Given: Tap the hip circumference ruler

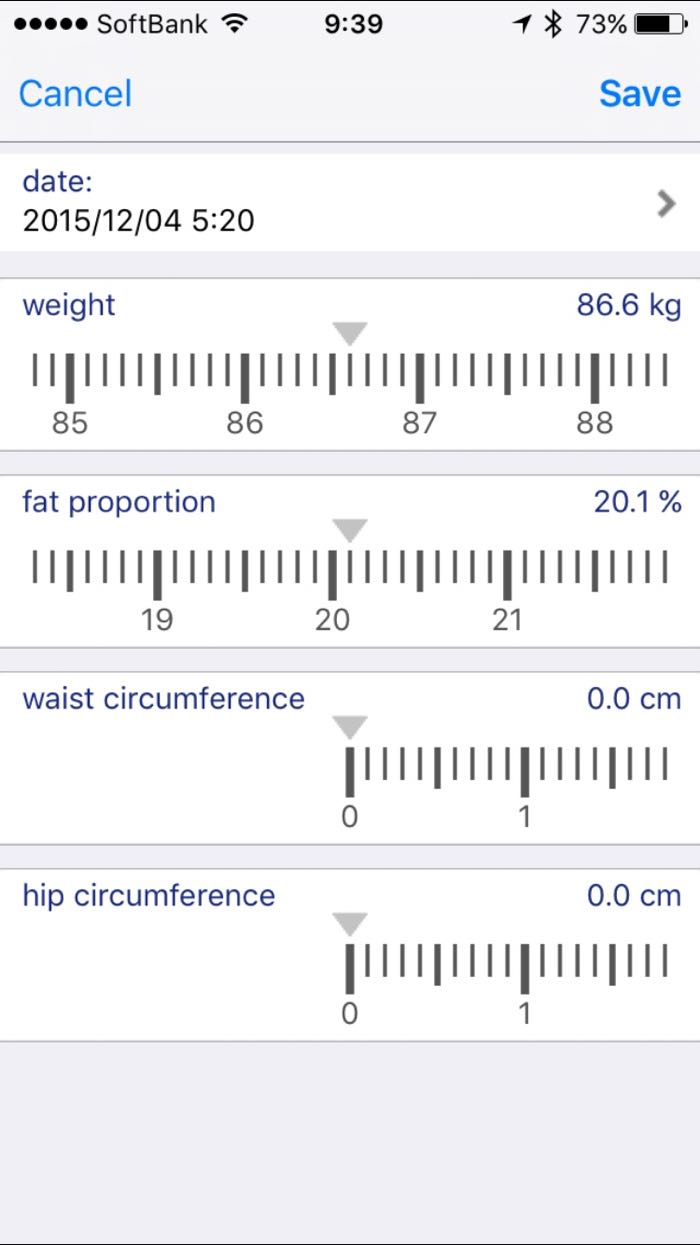Looking at the screenshot, I should pyautogui.click(x=505, y=967).
